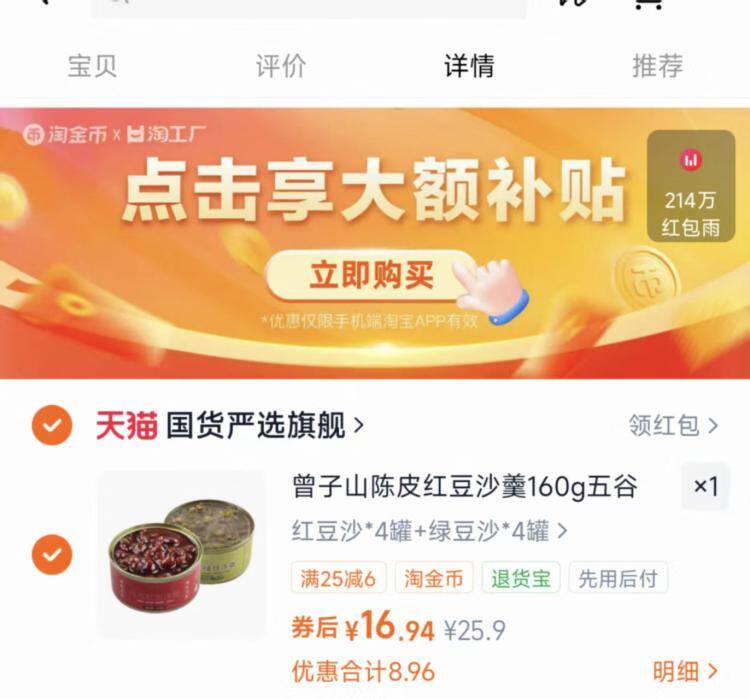The height and width of the screenshot is (699, 750).
Task: Toggle the checkbox for 曾子山陈皮红豆沙羹 item
Action: tap(52, 554)
